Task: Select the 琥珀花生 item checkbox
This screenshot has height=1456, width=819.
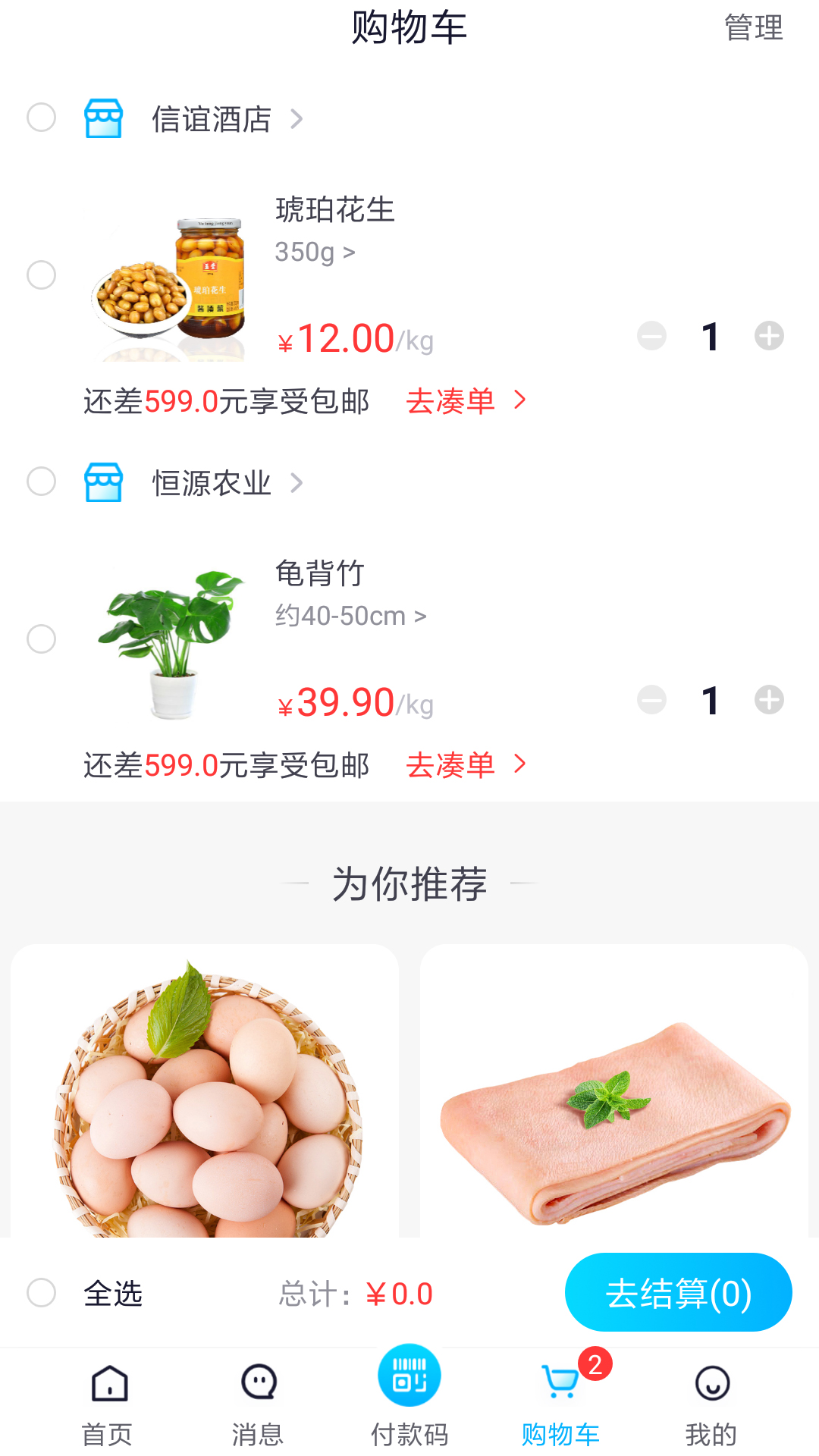Action: click(x=41, y=275)
